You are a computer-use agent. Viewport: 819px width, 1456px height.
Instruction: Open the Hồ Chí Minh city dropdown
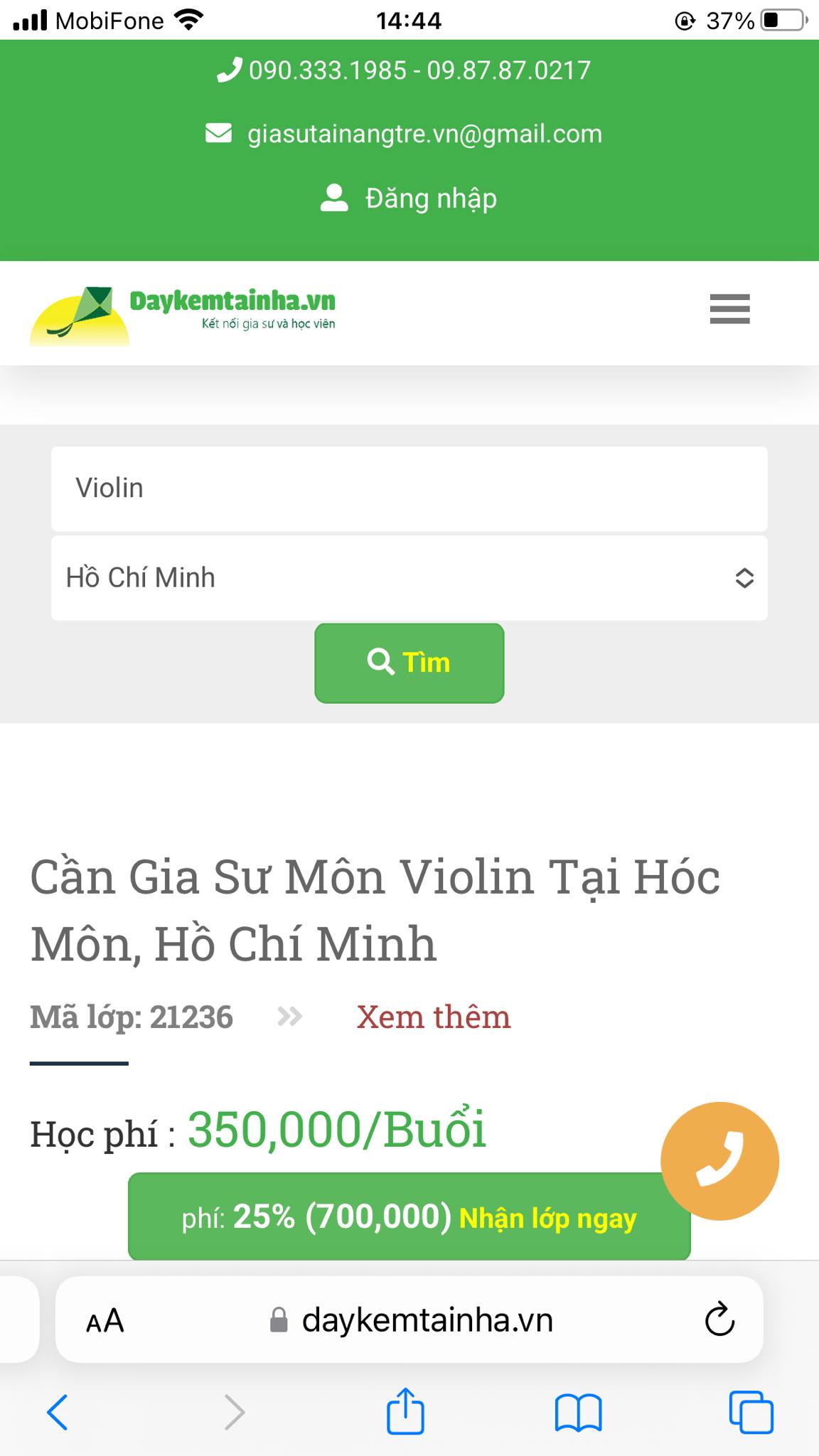pos(409,578)
